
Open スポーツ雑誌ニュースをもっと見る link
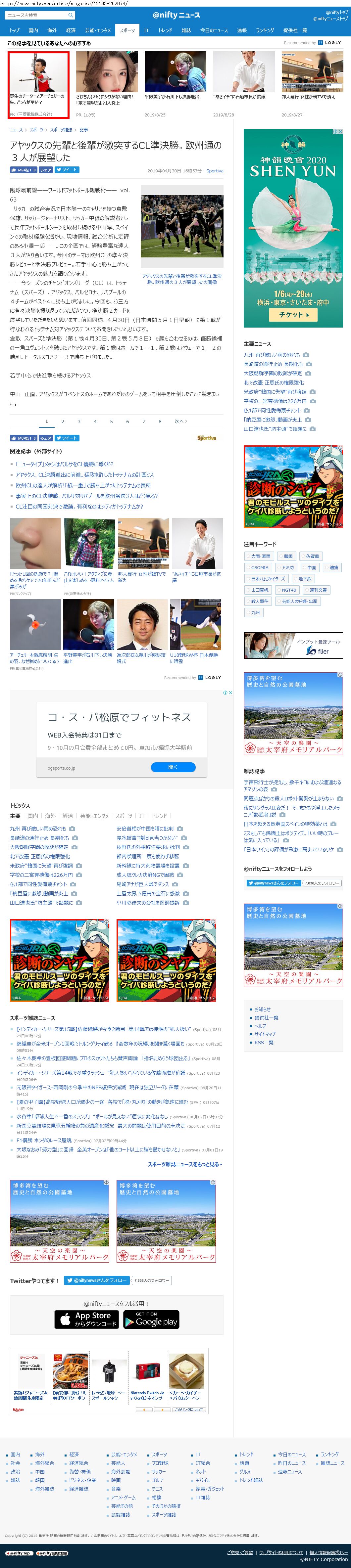point(185,1164)
